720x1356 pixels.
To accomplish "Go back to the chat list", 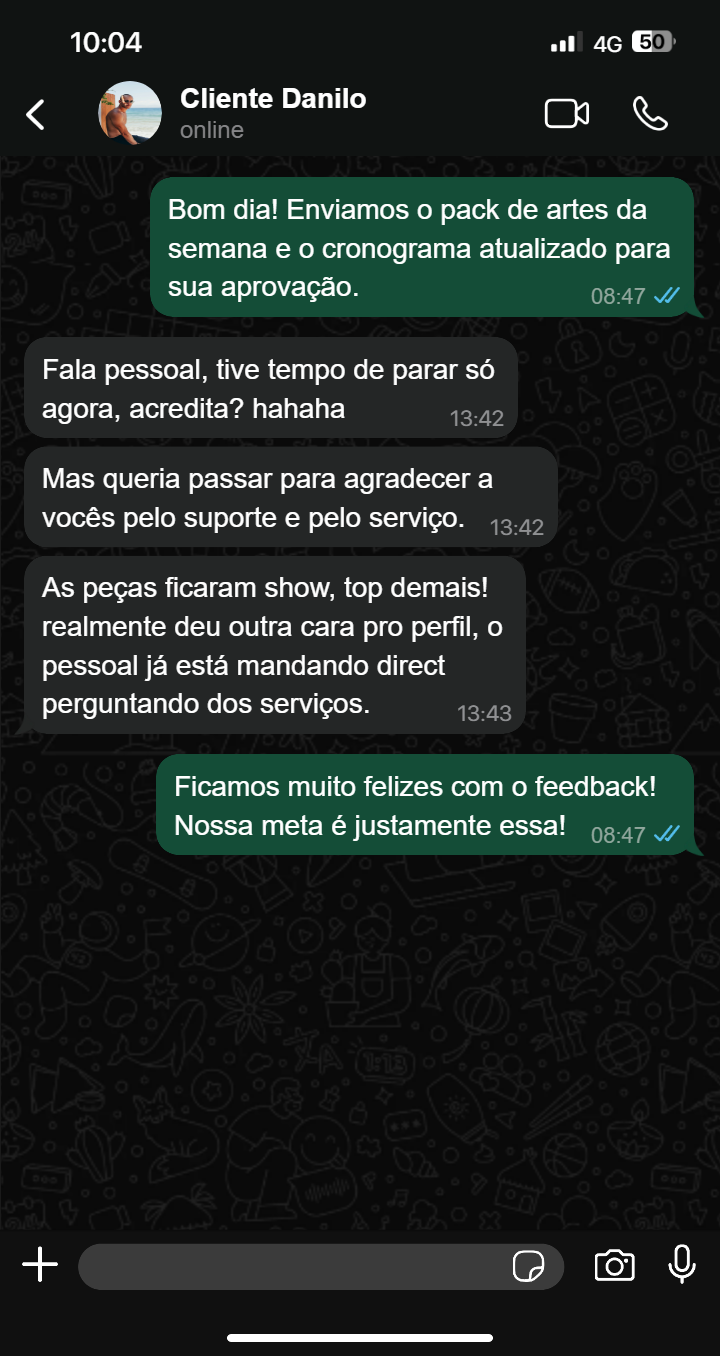I will pos(35,113).
